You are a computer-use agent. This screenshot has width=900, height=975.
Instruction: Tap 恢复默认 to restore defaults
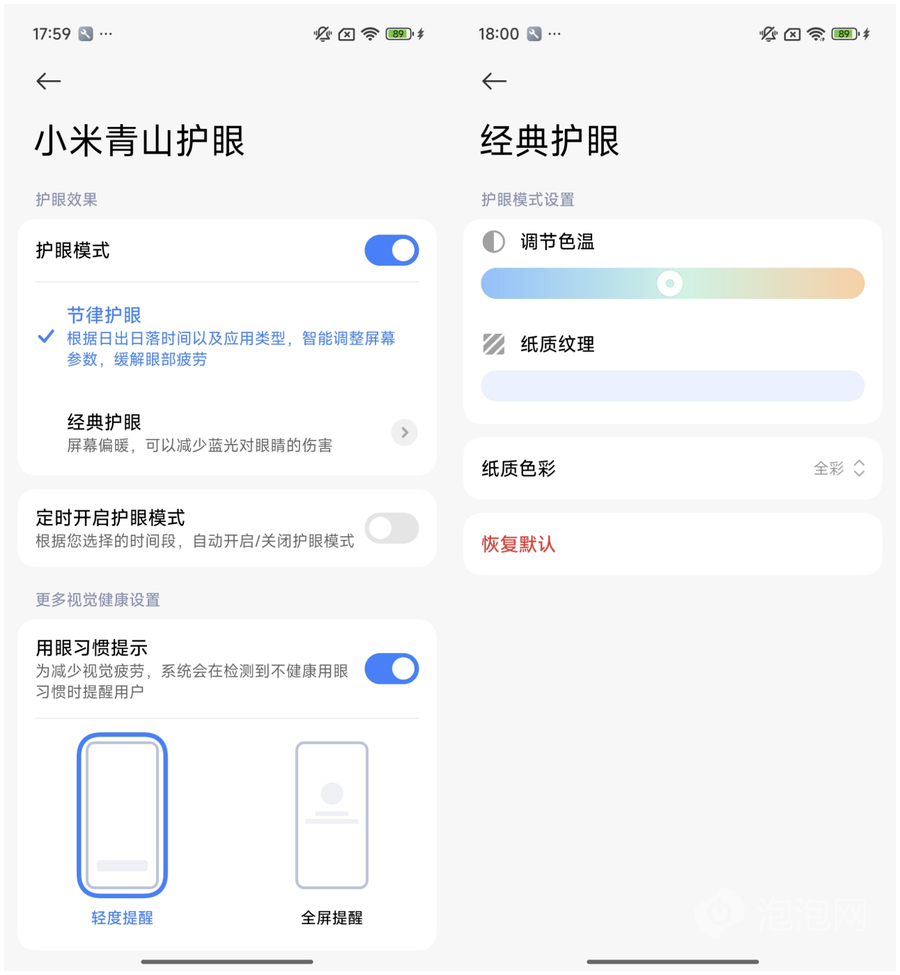tap(517, 543)
